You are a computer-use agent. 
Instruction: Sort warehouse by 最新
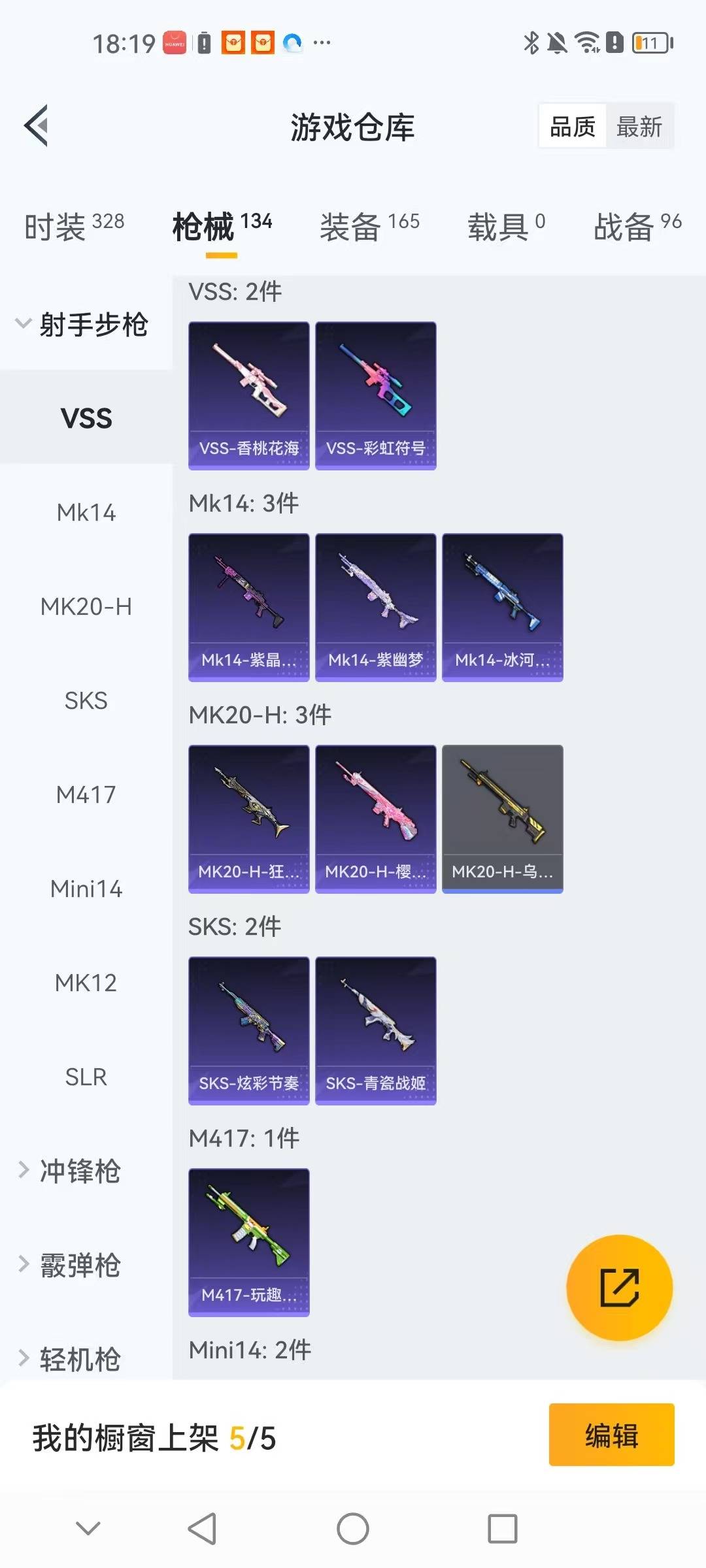639,127
